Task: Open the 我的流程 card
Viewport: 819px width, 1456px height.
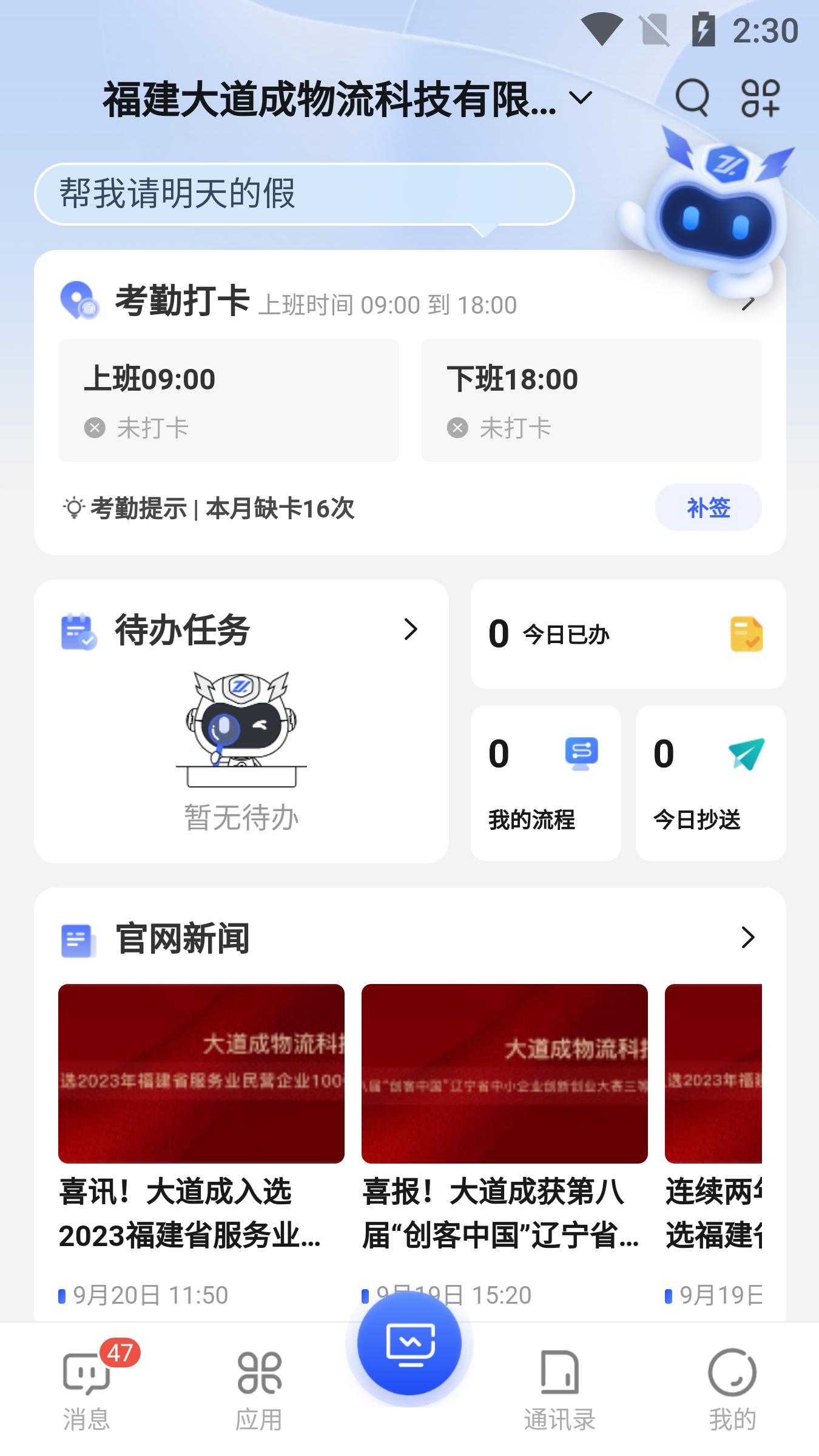Action: coord(545,783)
